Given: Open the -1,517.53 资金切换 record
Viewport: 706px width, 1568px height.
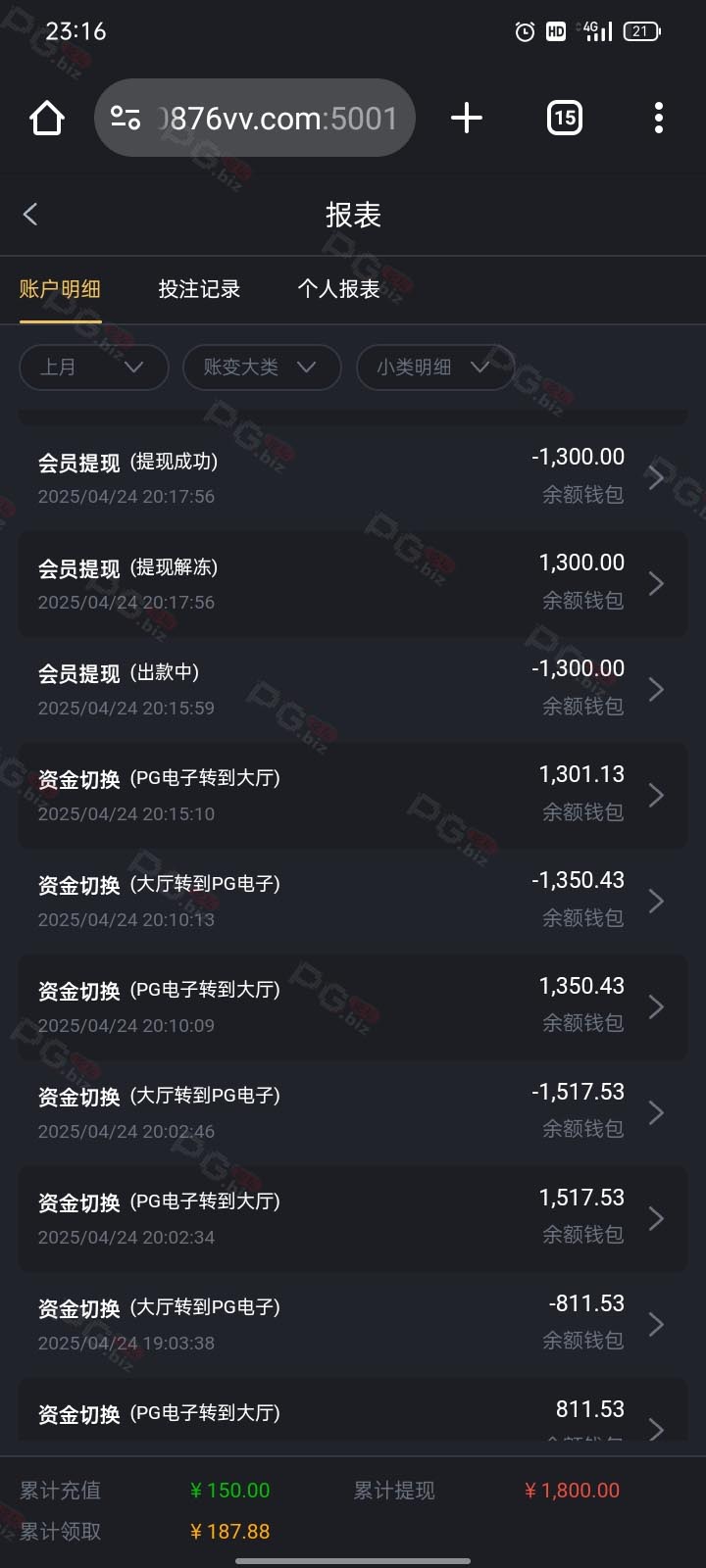Looking at the screenshot, I should [353, 1112].
